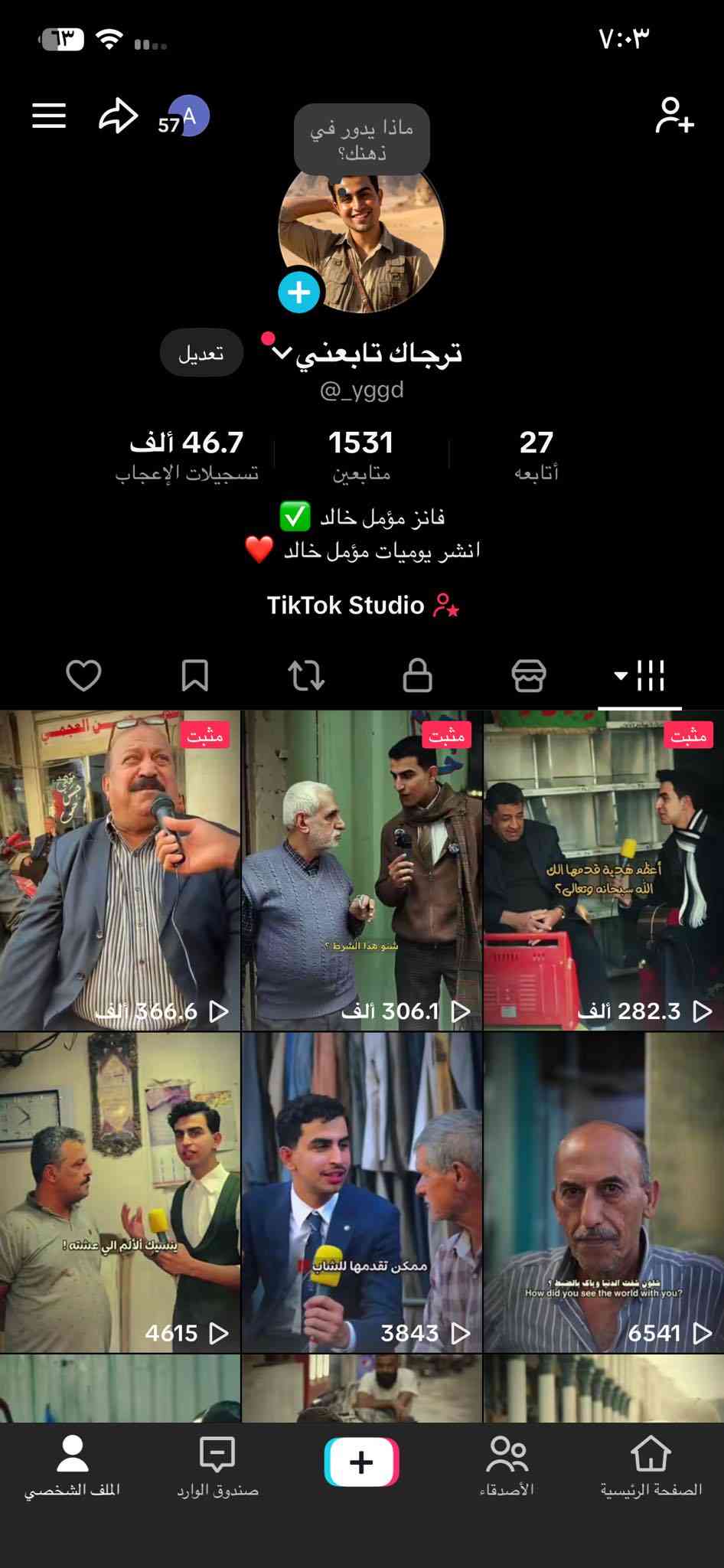Image resolution: width=724 pixels, height=1568 pixels.
Task: Switch to the shop tab
Action: click(529, 676)
